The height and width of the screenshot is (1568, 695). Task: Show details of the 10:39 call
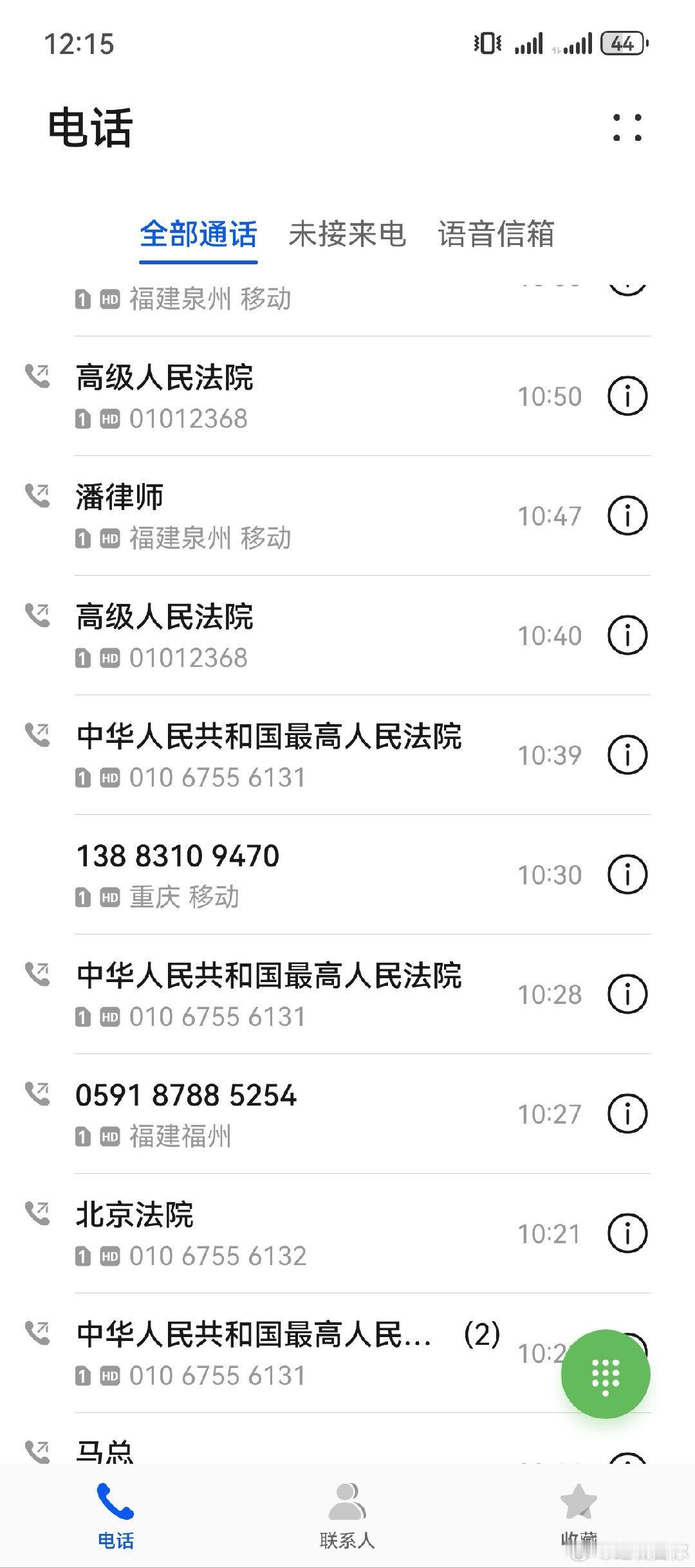tap(627, 755)
